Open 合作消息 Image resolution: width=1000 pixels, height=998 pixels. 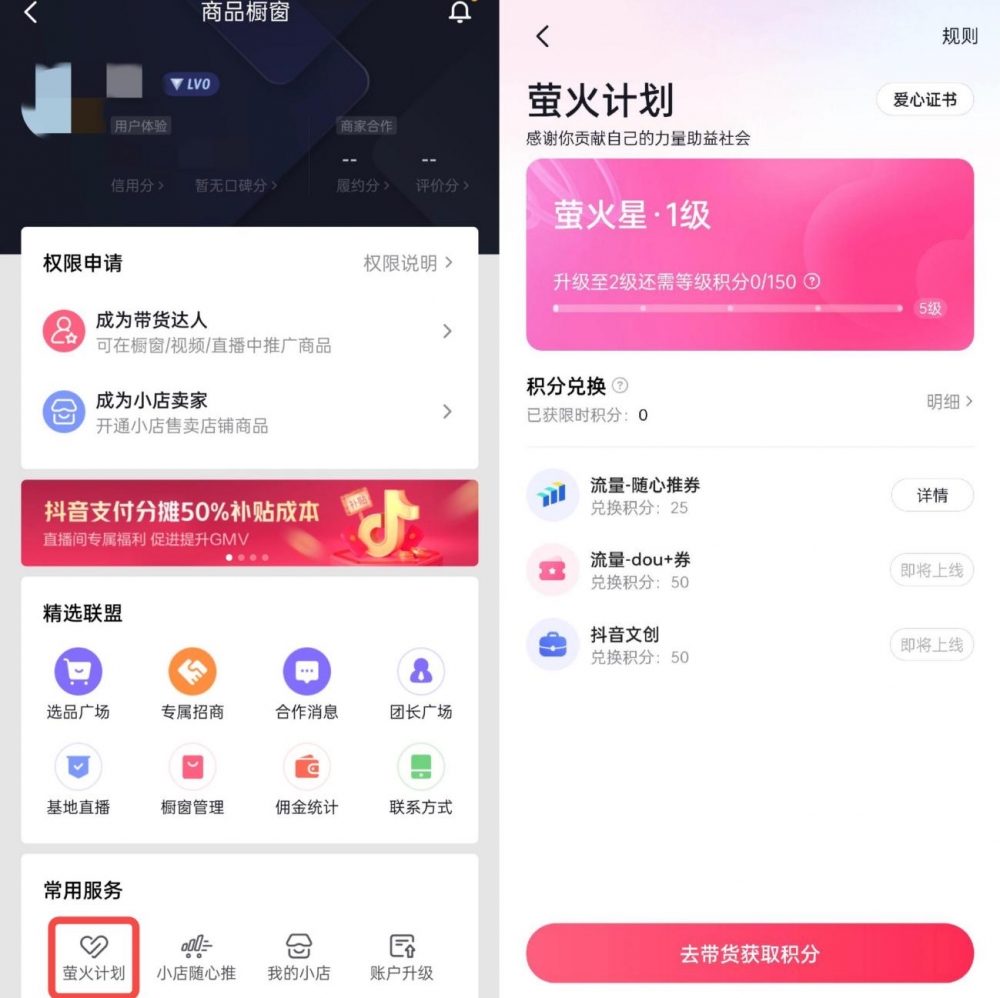pos(306,685)
